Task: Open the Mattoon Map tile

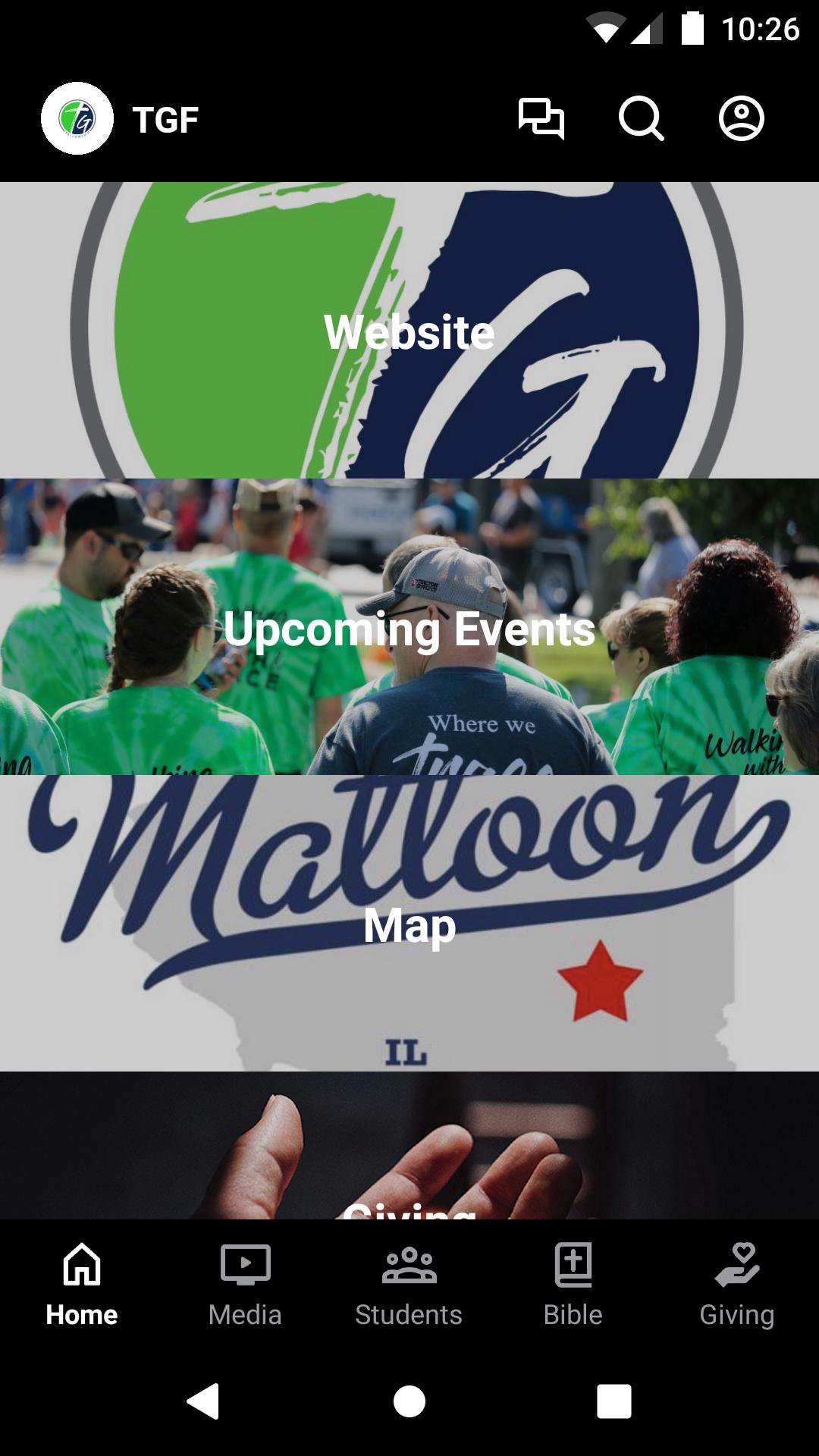Action: point(409,924)
